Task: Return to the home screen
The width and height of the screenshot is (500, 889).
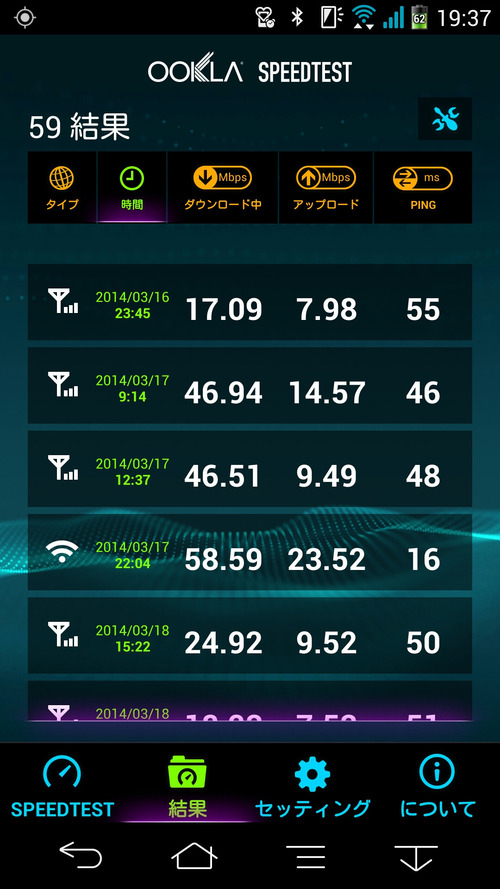Action: pyautogui.click(x=194, y=856)
